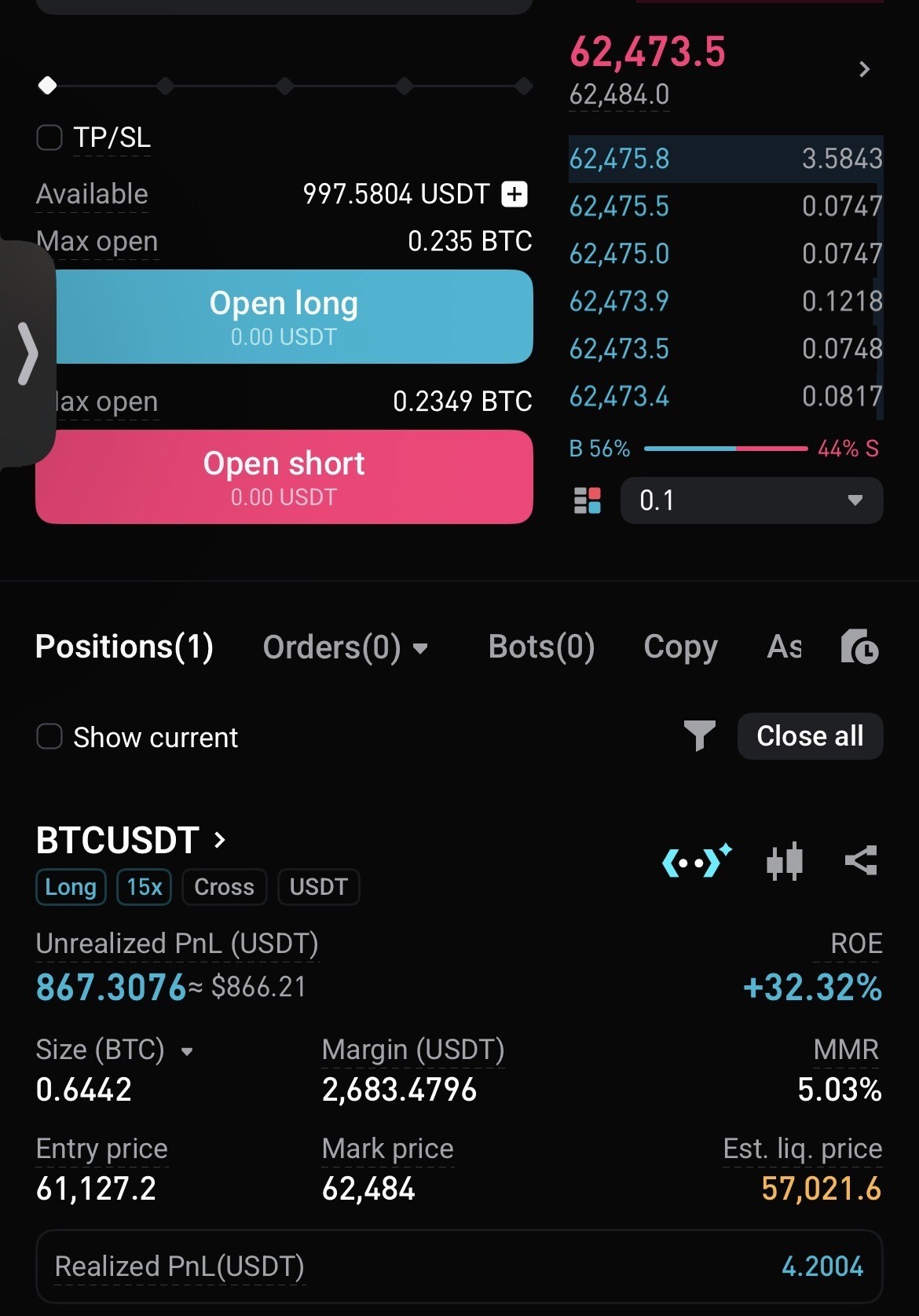This screenshot has width=919, height=1316.
Task: Tap the Close all button
Action: point(810,736)
